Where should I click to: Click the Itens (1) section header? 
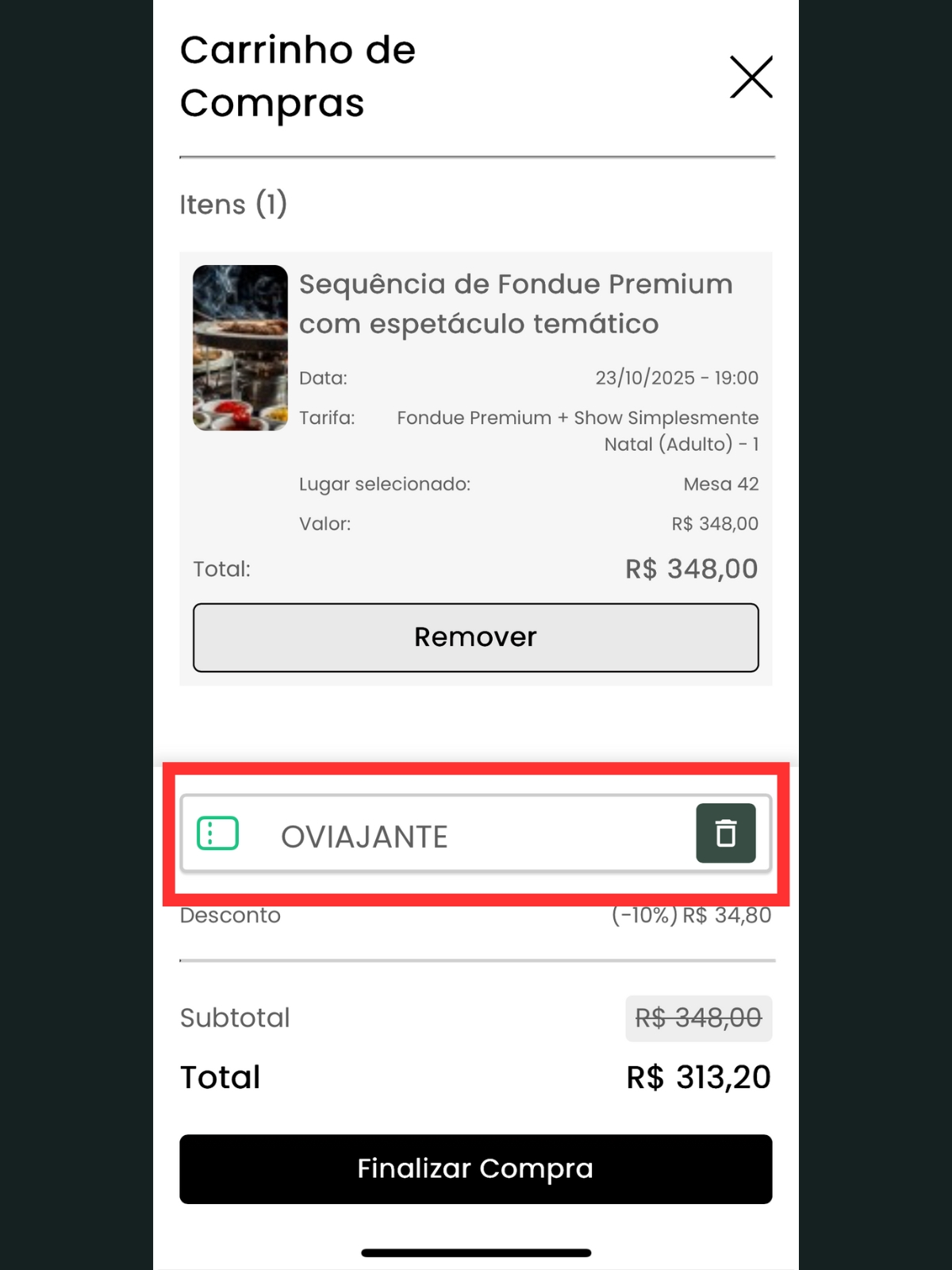point(234,204)
